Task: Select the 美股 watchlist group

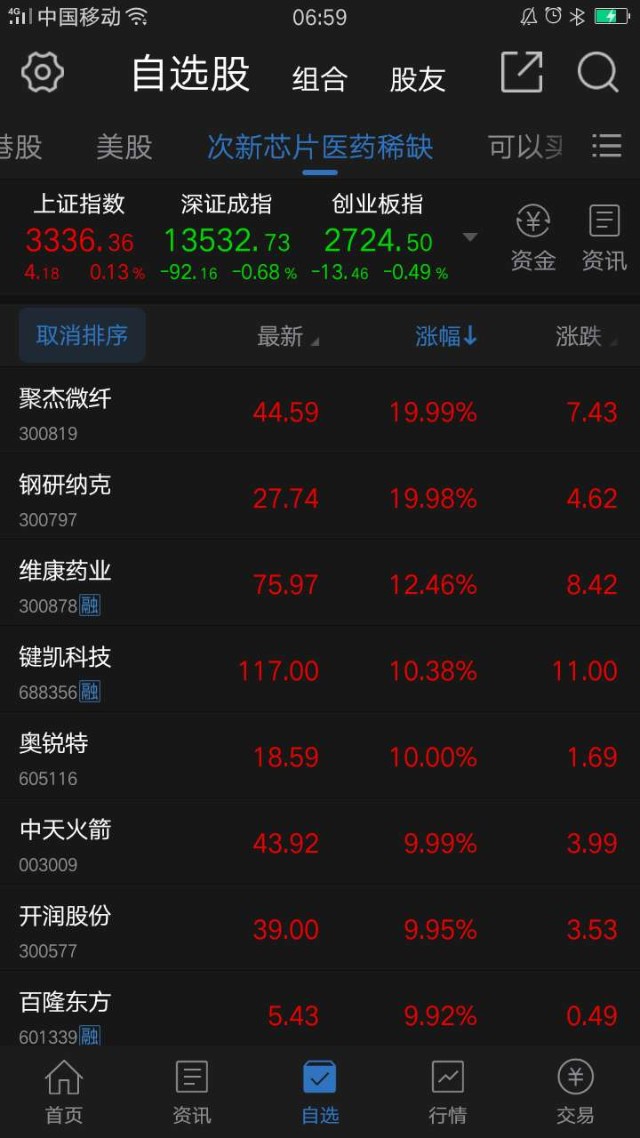Action: [125, 147]
